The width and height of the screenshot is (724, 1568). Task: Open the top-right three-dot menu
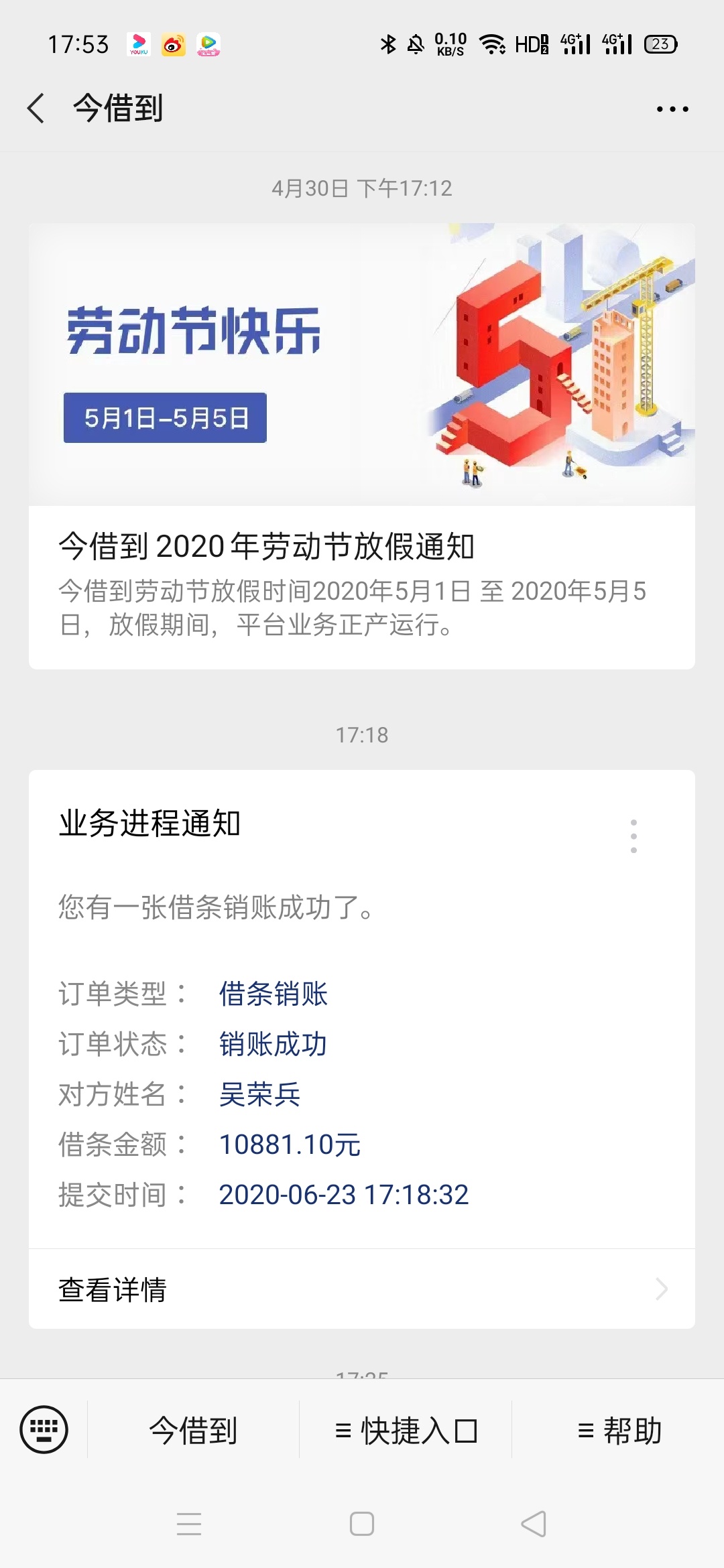(x=672, y=109)
